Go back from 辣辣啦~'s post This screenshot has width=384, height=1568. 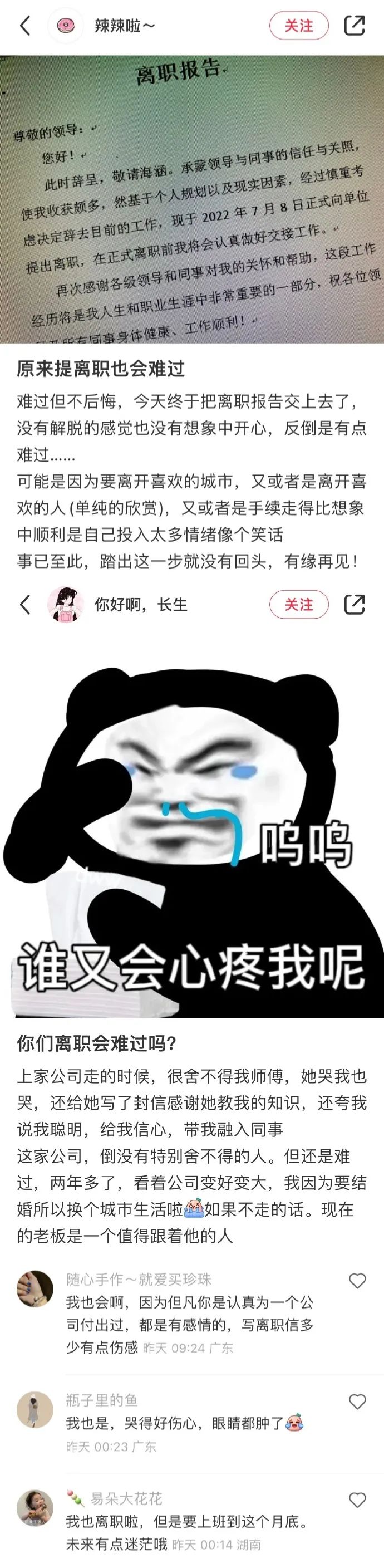point(25,26)
